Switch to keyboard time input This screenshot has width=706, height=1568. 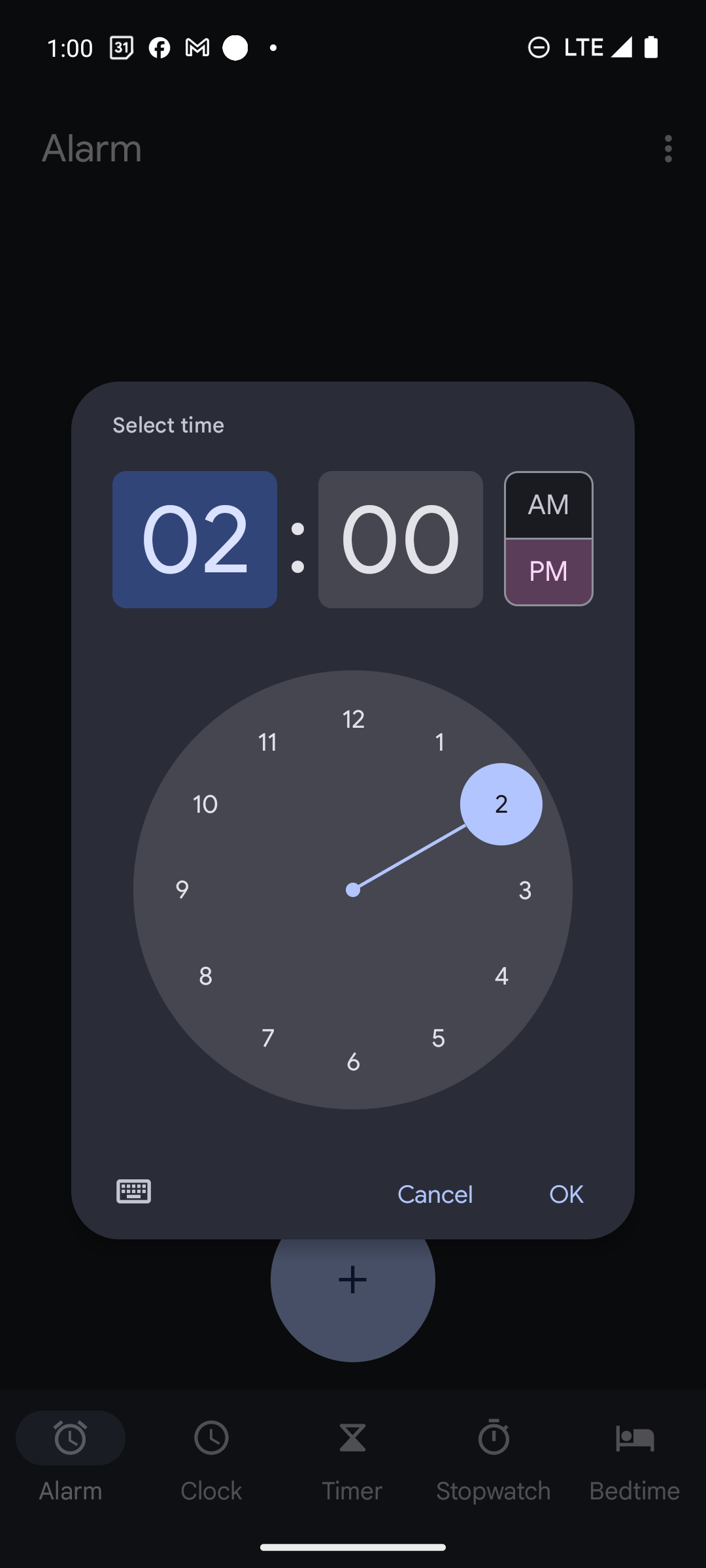(134, 1192)
